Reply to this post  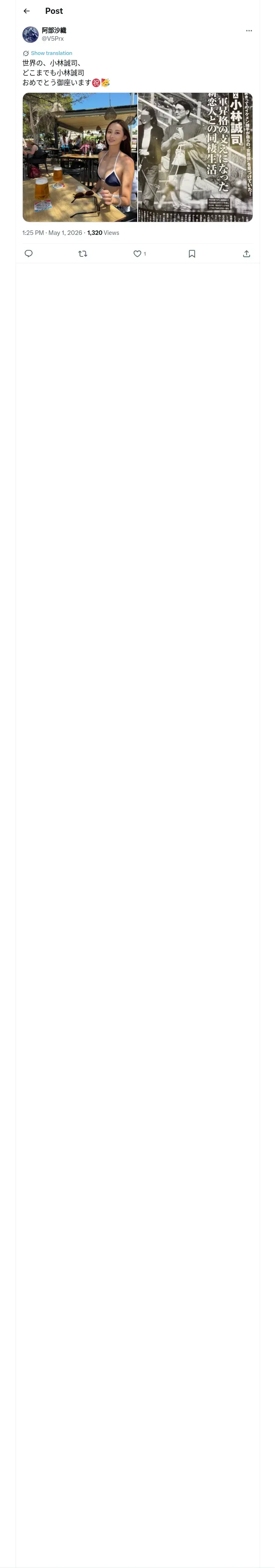pos(29,253)
